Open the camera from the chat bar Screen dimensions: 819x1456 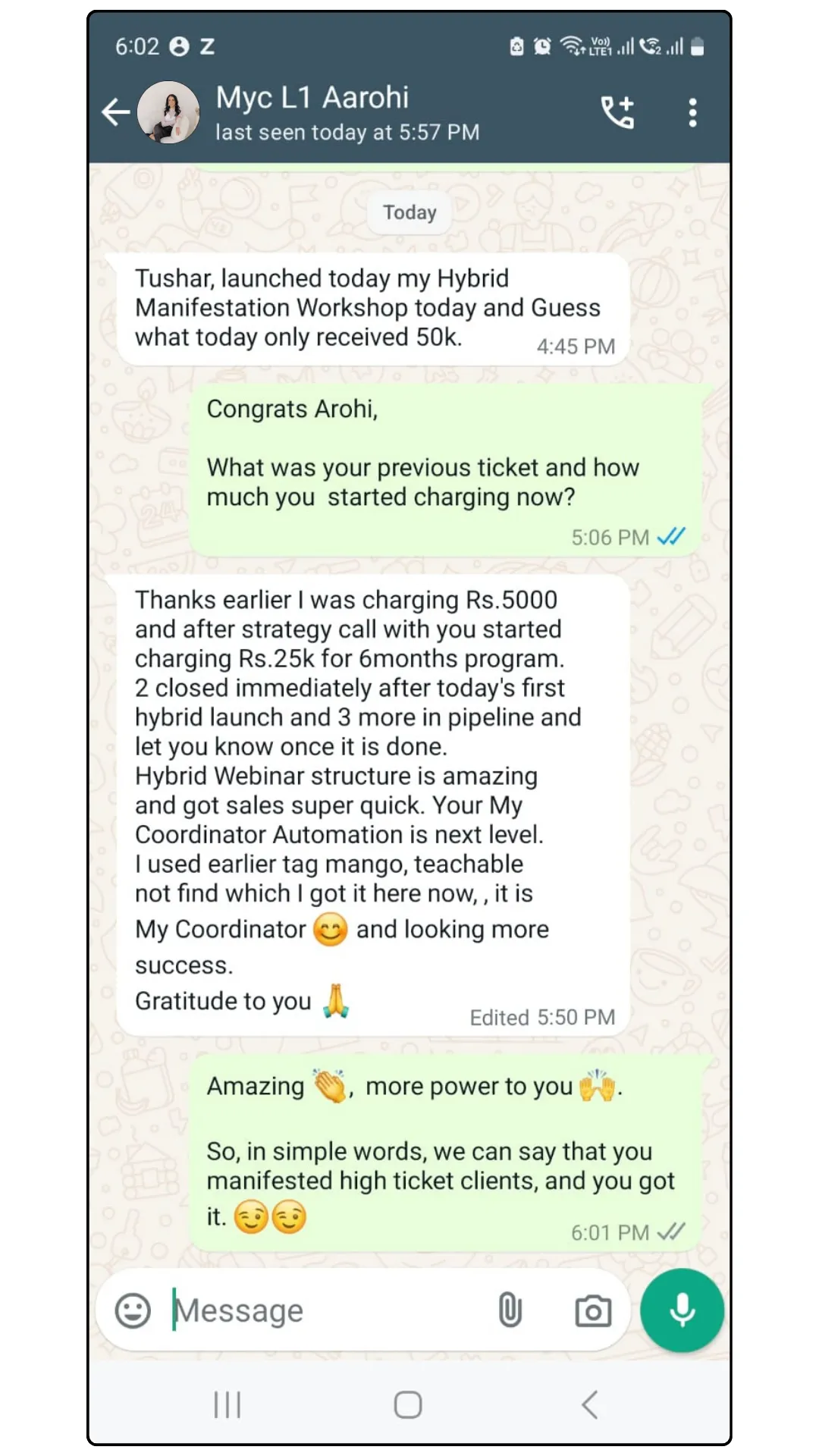(x=593, y=1311)
